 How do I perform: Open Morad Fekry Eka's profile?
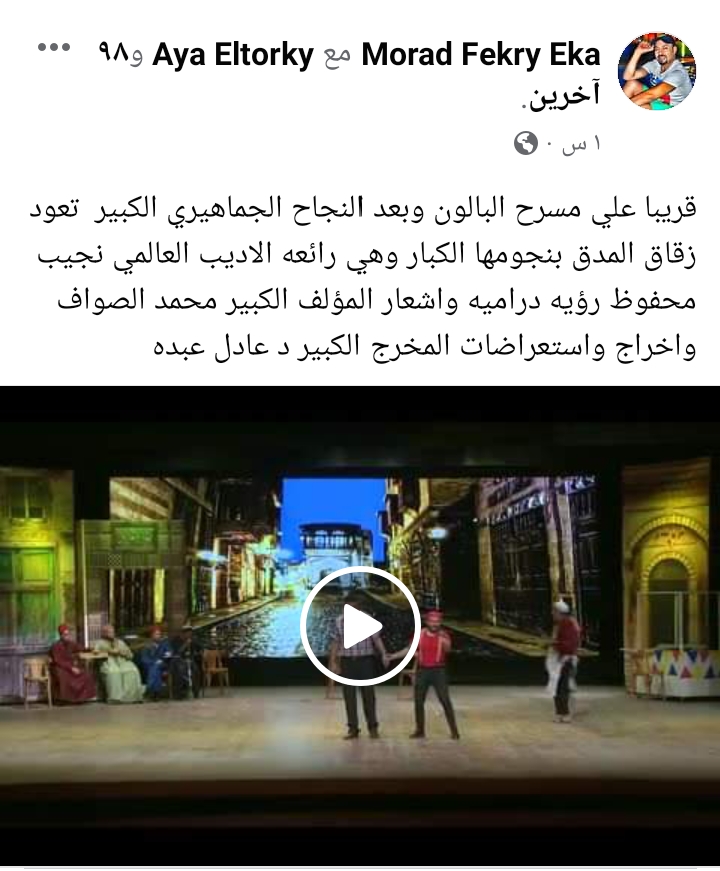coord(480,55)
